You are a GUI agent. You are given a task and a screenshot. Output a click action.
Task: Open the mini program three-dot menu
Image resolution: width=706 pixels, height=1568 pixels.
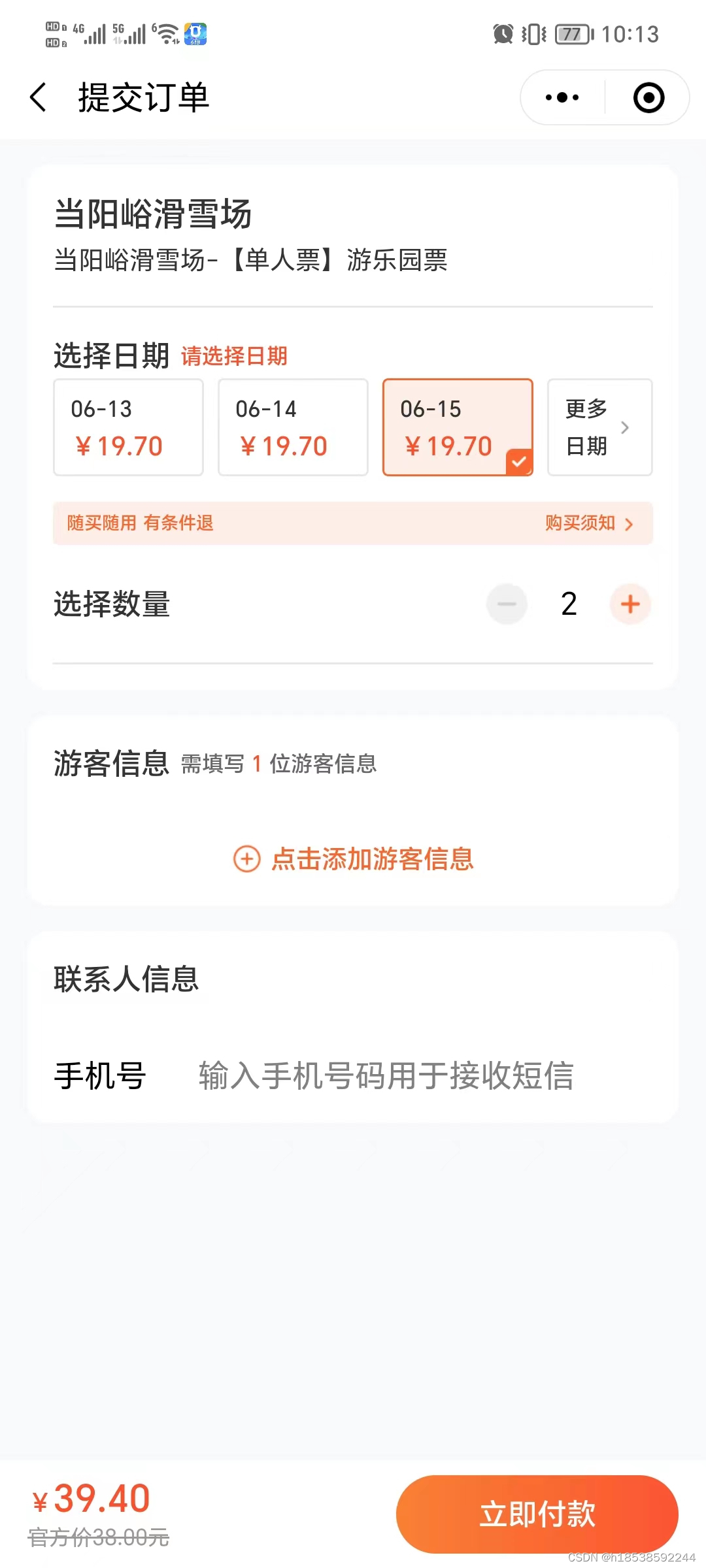coord(562,97)
